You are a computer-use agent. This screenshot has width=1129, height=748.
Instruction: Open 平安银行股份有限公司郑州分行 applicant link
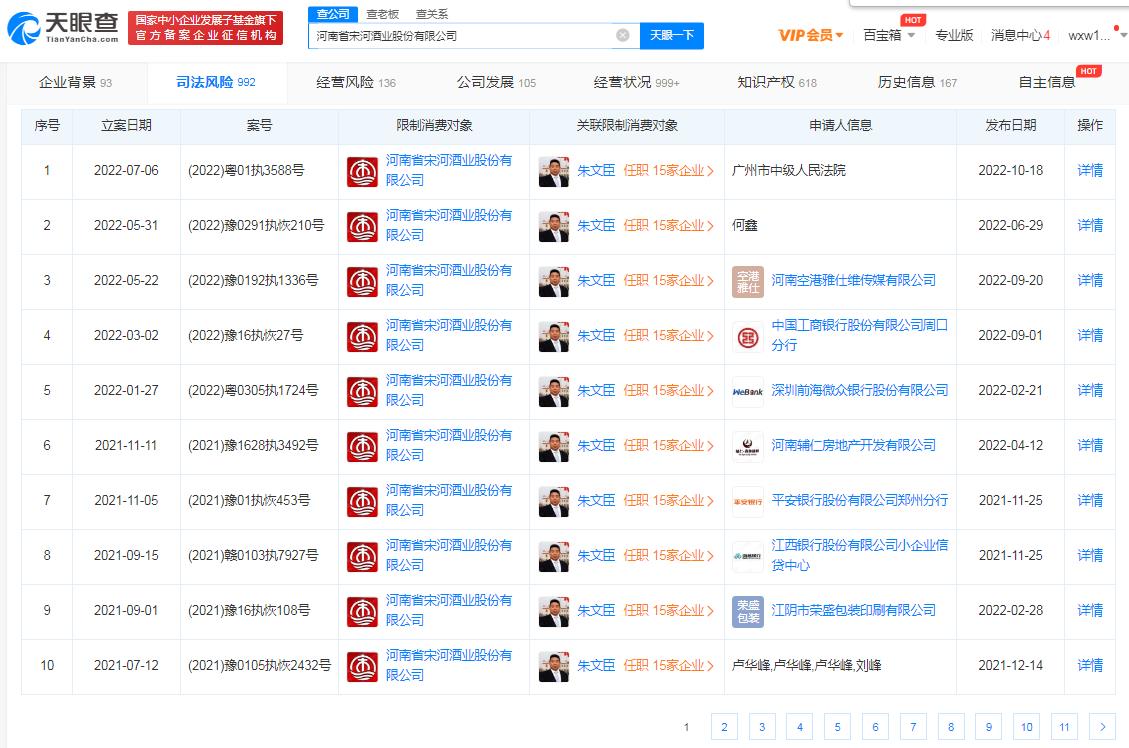coord(859,500)
